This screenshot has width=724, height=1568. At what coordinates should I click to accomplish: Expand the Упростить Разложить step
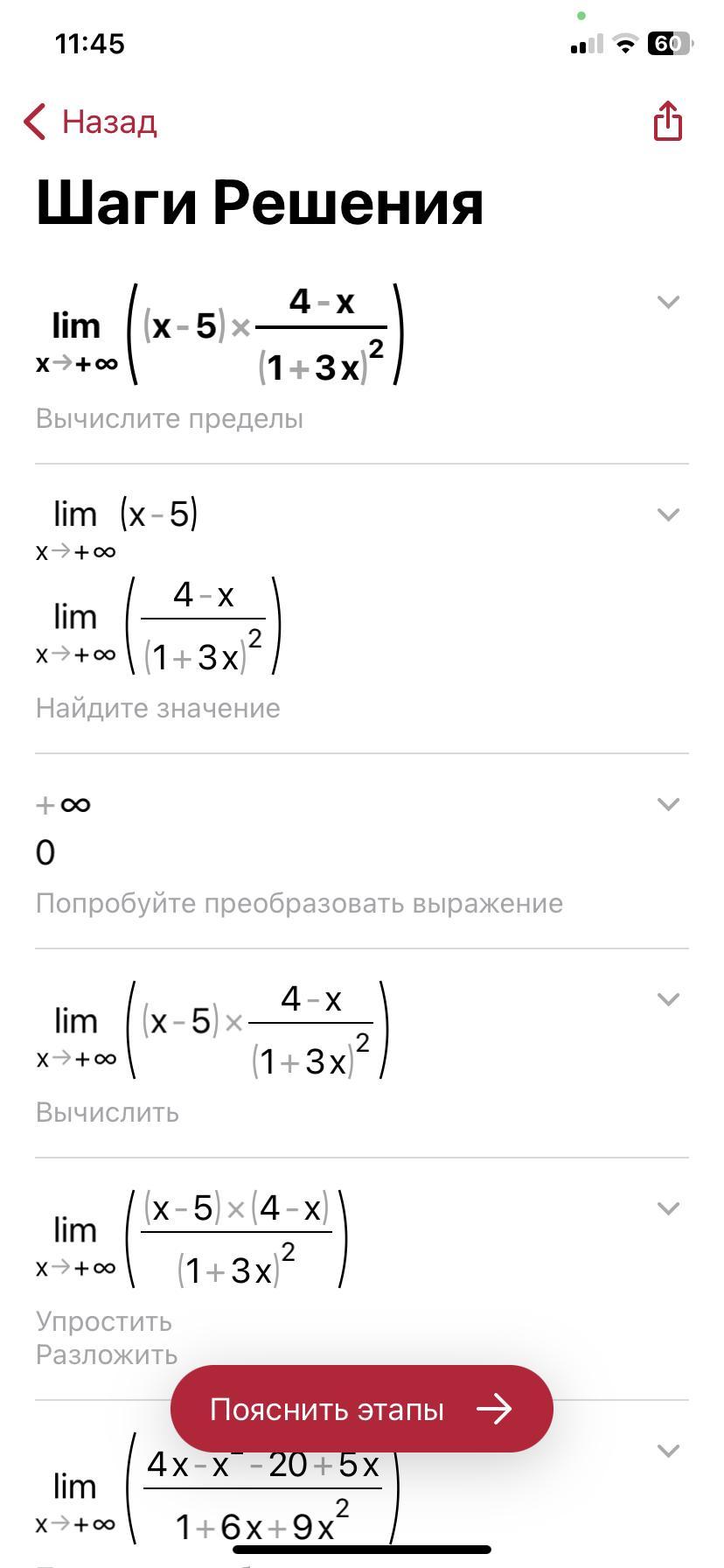point(668,1208)
